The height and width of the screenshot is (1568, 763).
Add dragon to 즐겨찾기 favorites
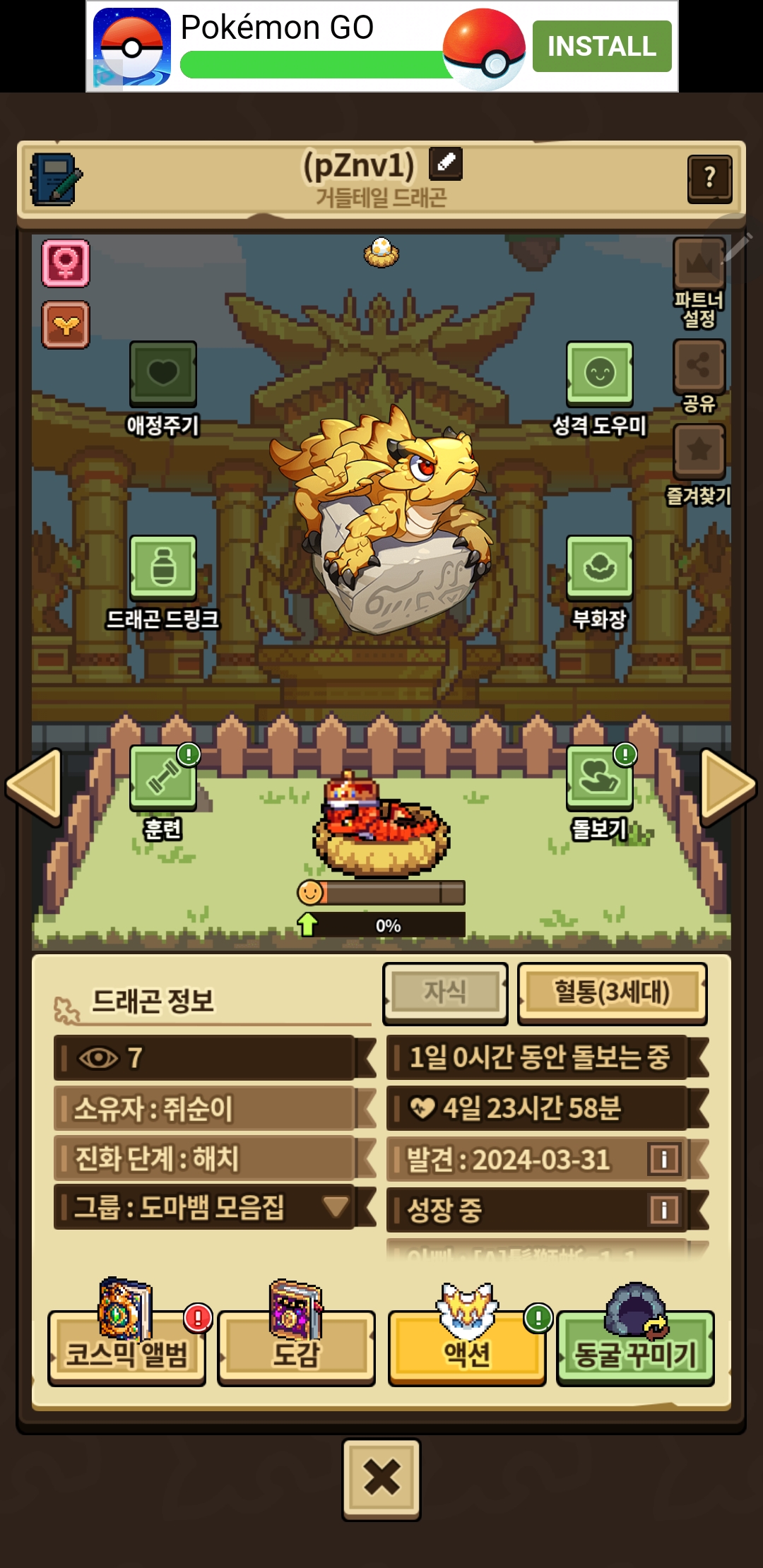point(699,451)
